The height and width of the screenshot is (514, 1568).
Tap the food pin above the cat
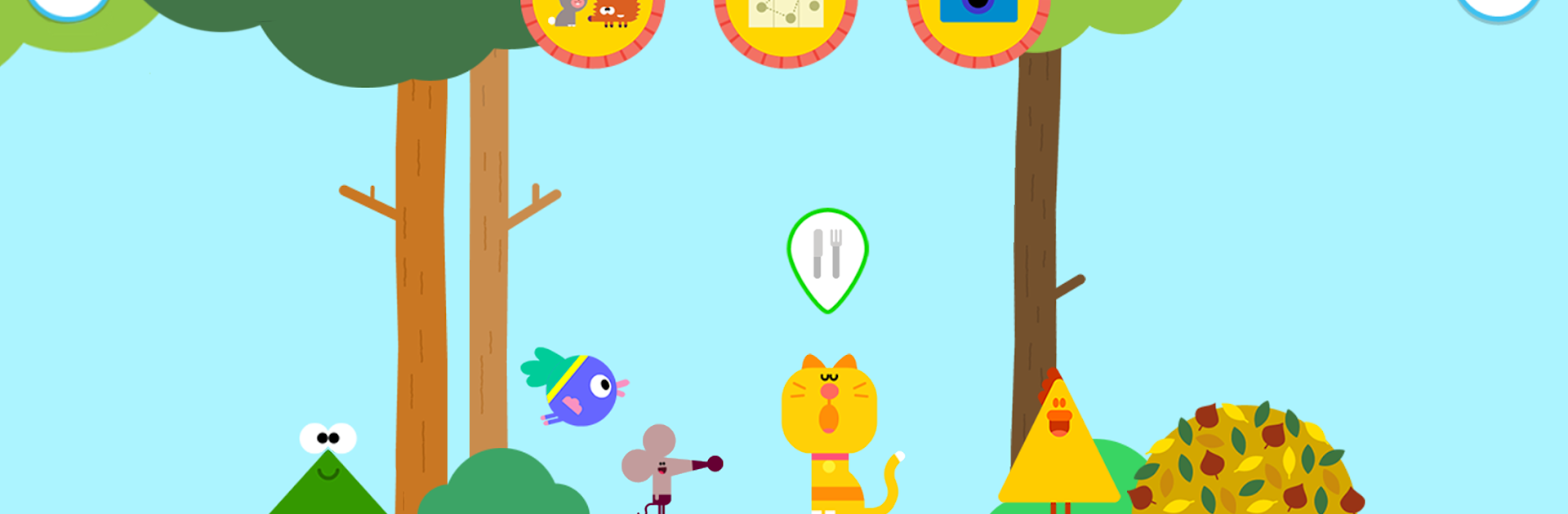coord(827,257)
